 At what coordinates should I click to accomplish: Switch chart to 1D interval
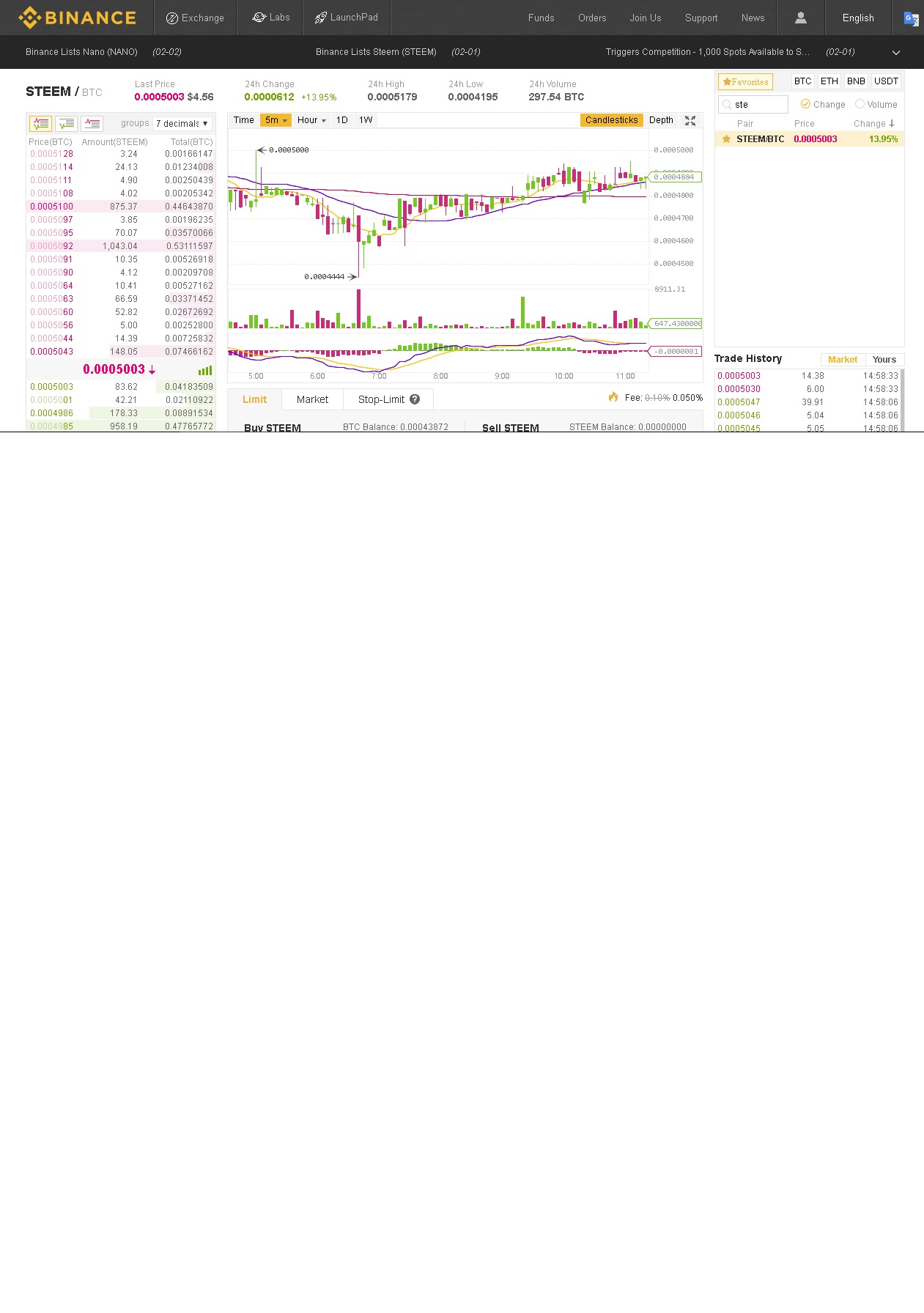click(x=342, y=120)
